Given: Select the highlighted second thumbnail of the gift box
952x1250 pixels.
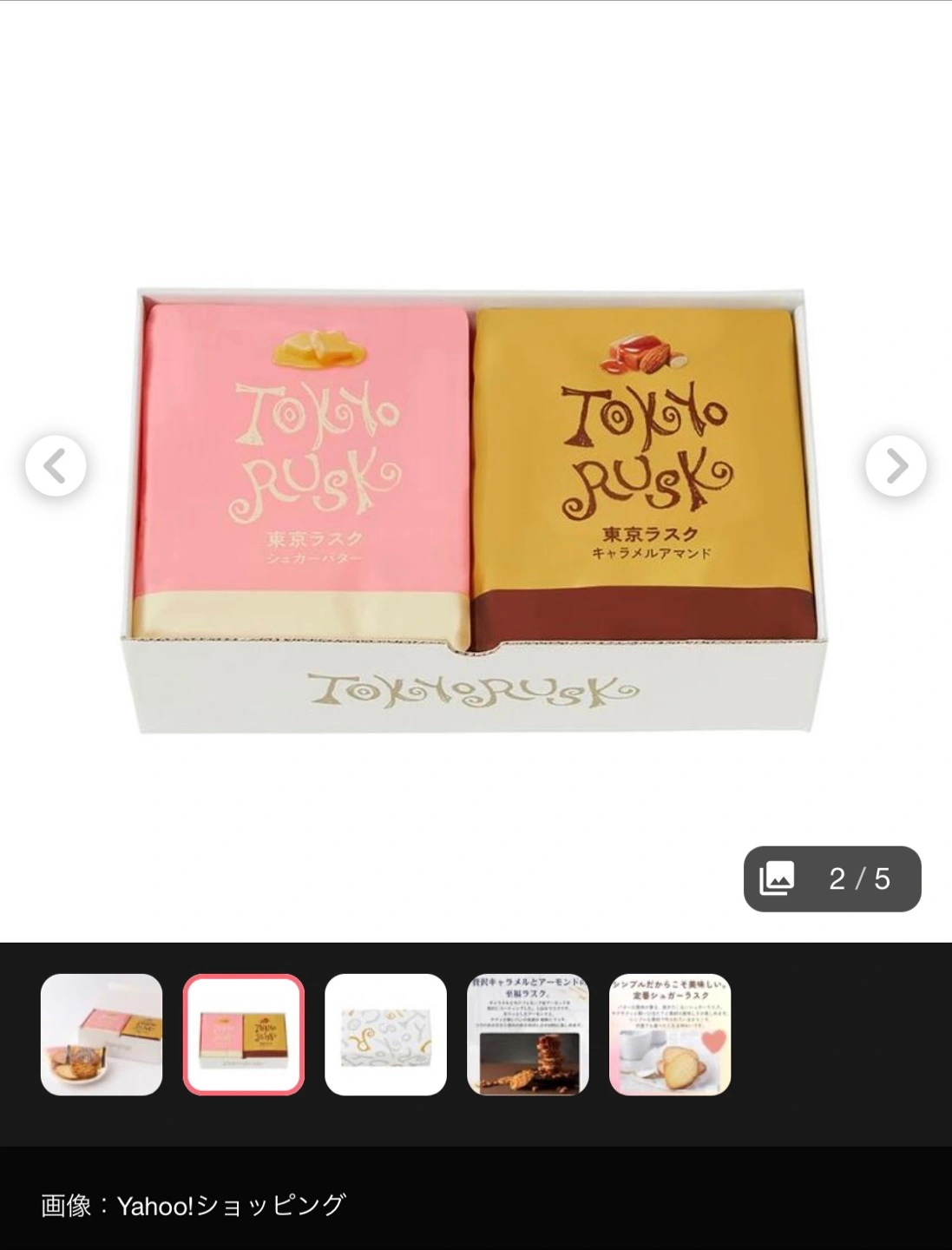Looking at the screenshot, I should click(244, 1035).
